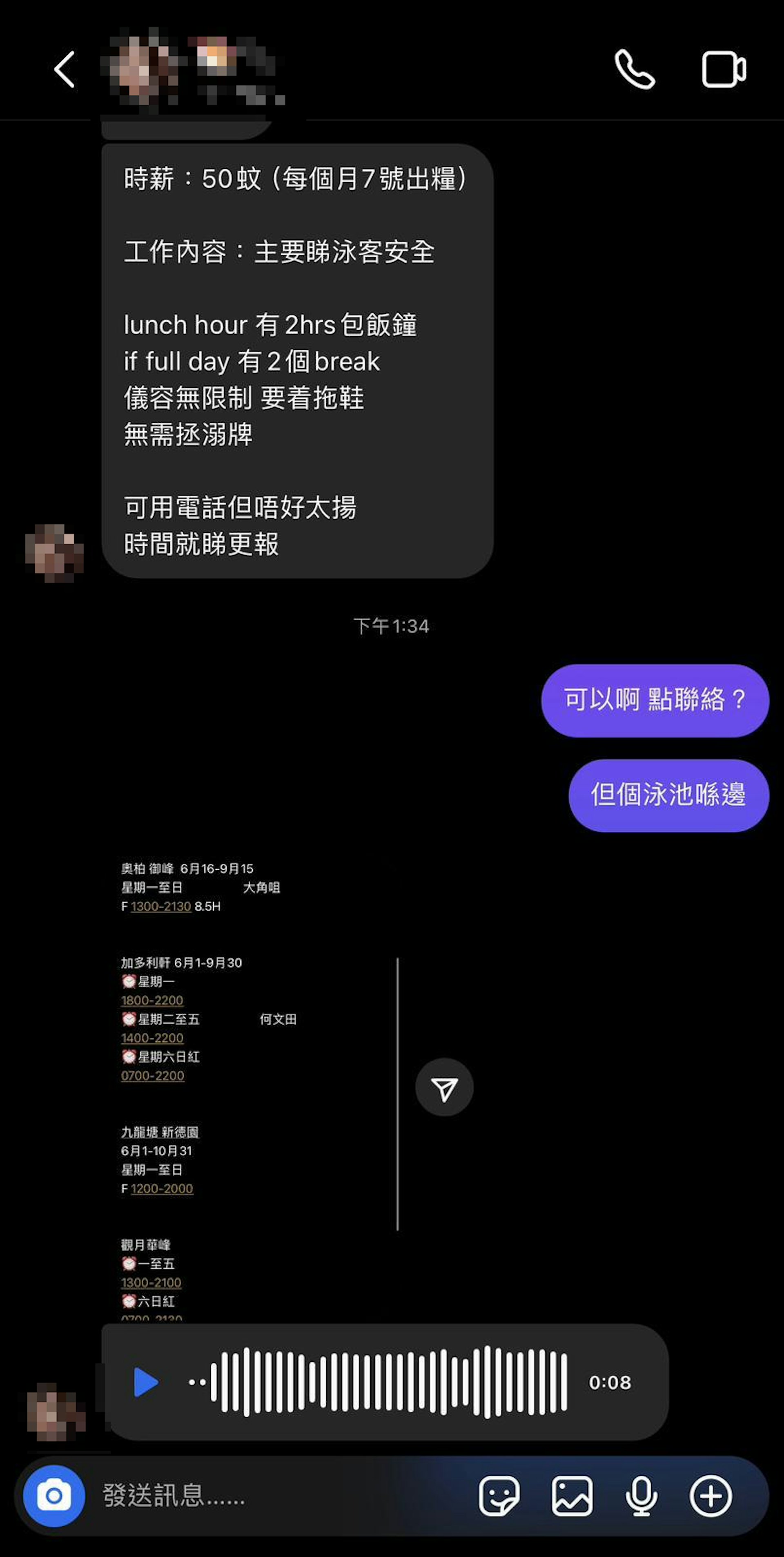Viewport: 784px width, 1557px height.
Task: Choose a photo from the gallery
Action: coord(571,1496)
